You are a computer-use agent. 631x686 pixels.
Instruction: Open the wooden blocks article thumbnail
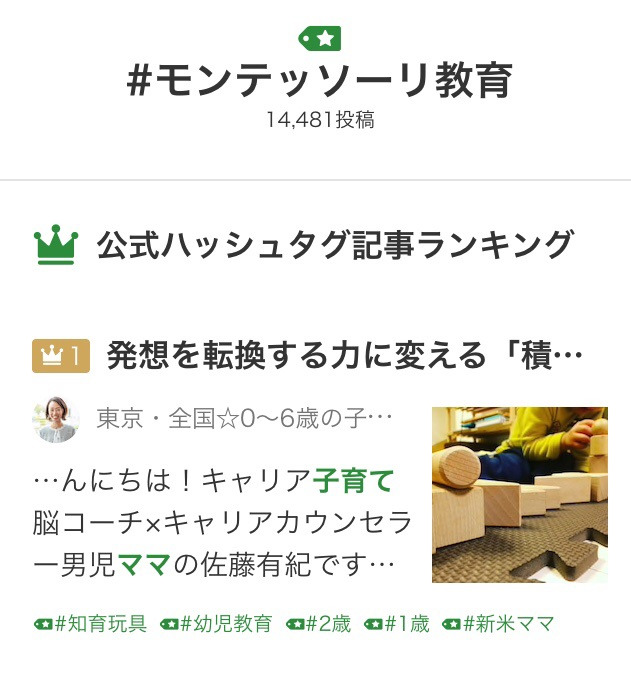click(x=519, y=494)
